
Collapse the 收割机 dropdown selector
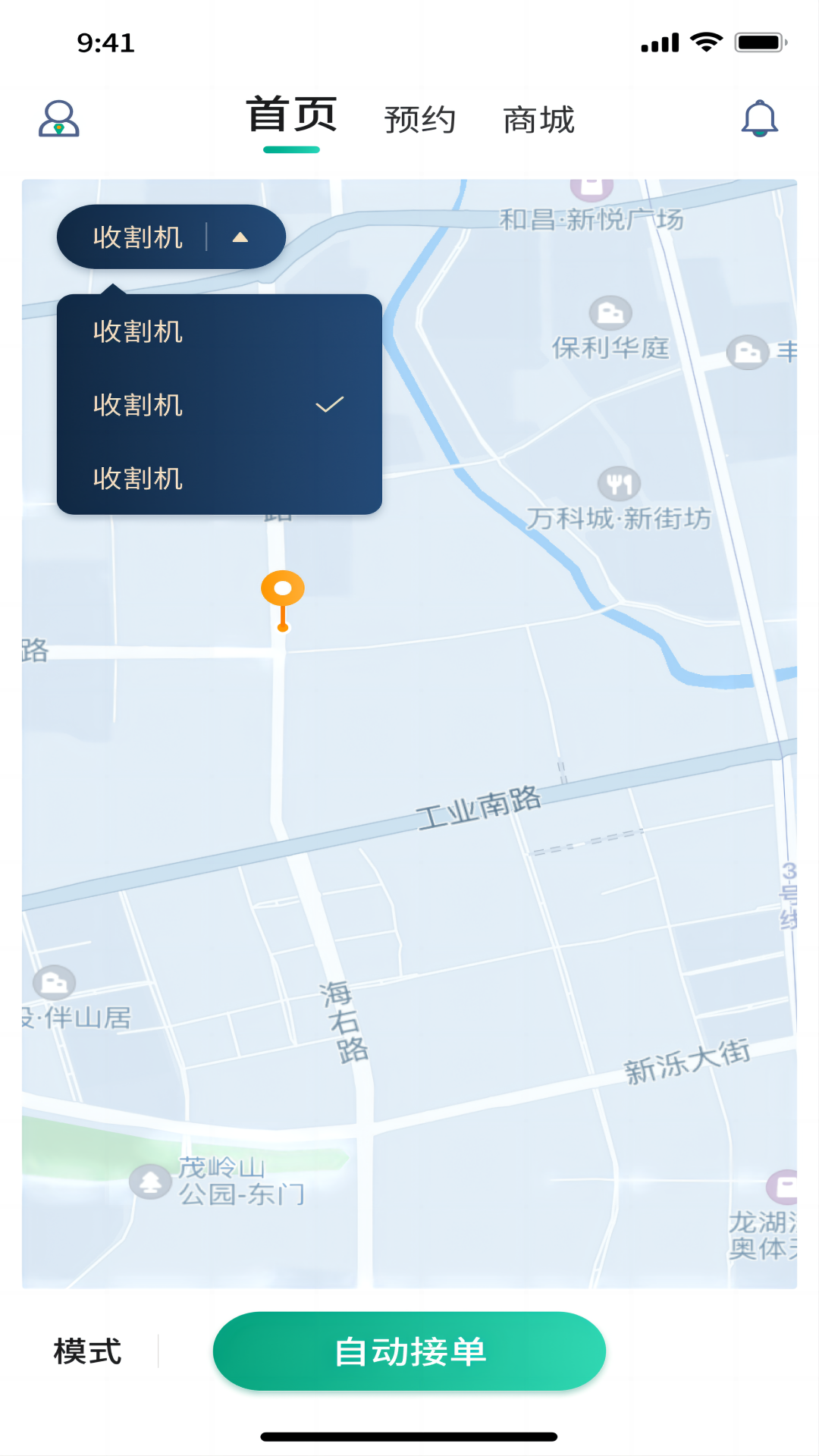click(x=171, y=237)
